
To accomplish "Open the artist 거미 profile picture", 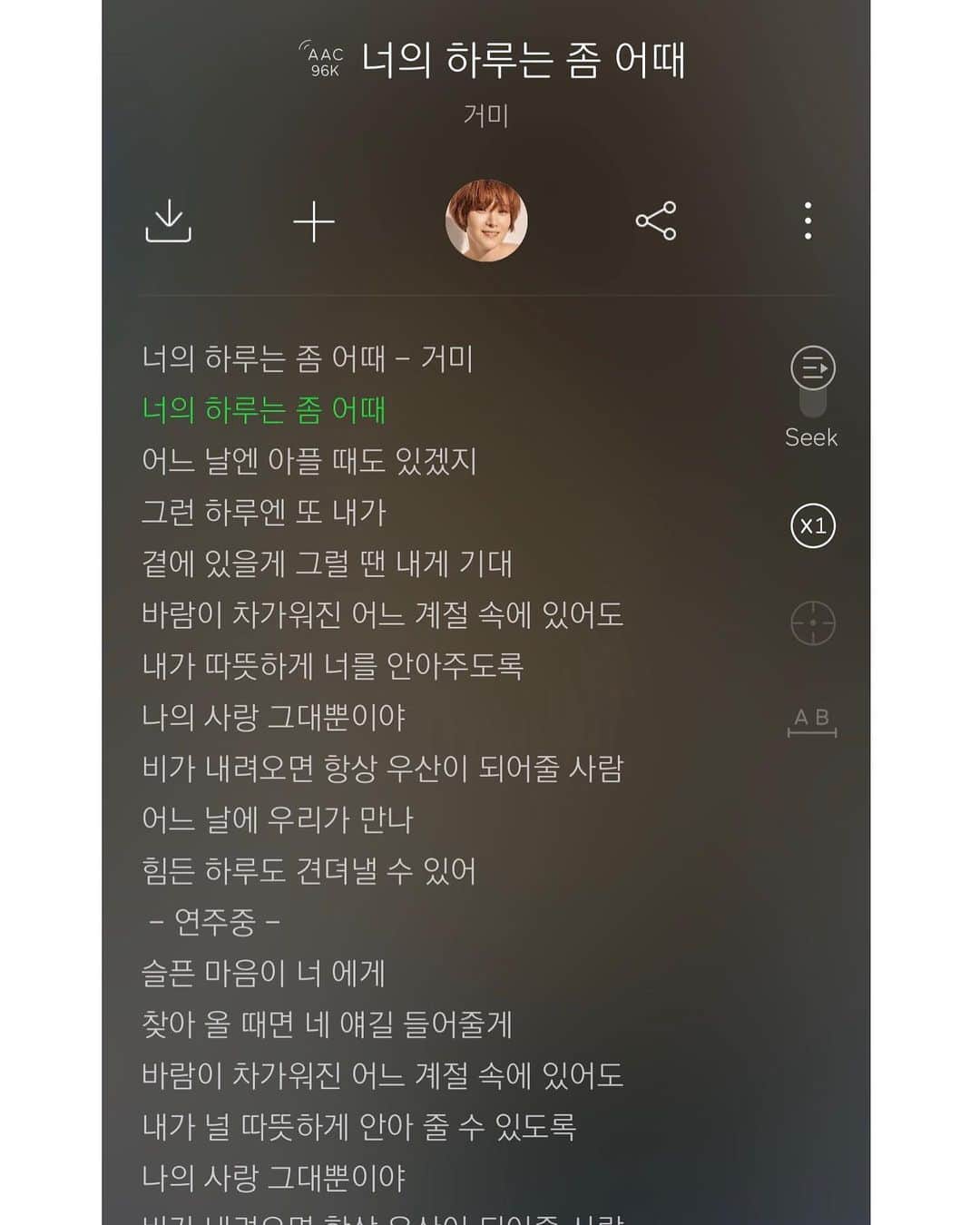I will tap(486, 220).
